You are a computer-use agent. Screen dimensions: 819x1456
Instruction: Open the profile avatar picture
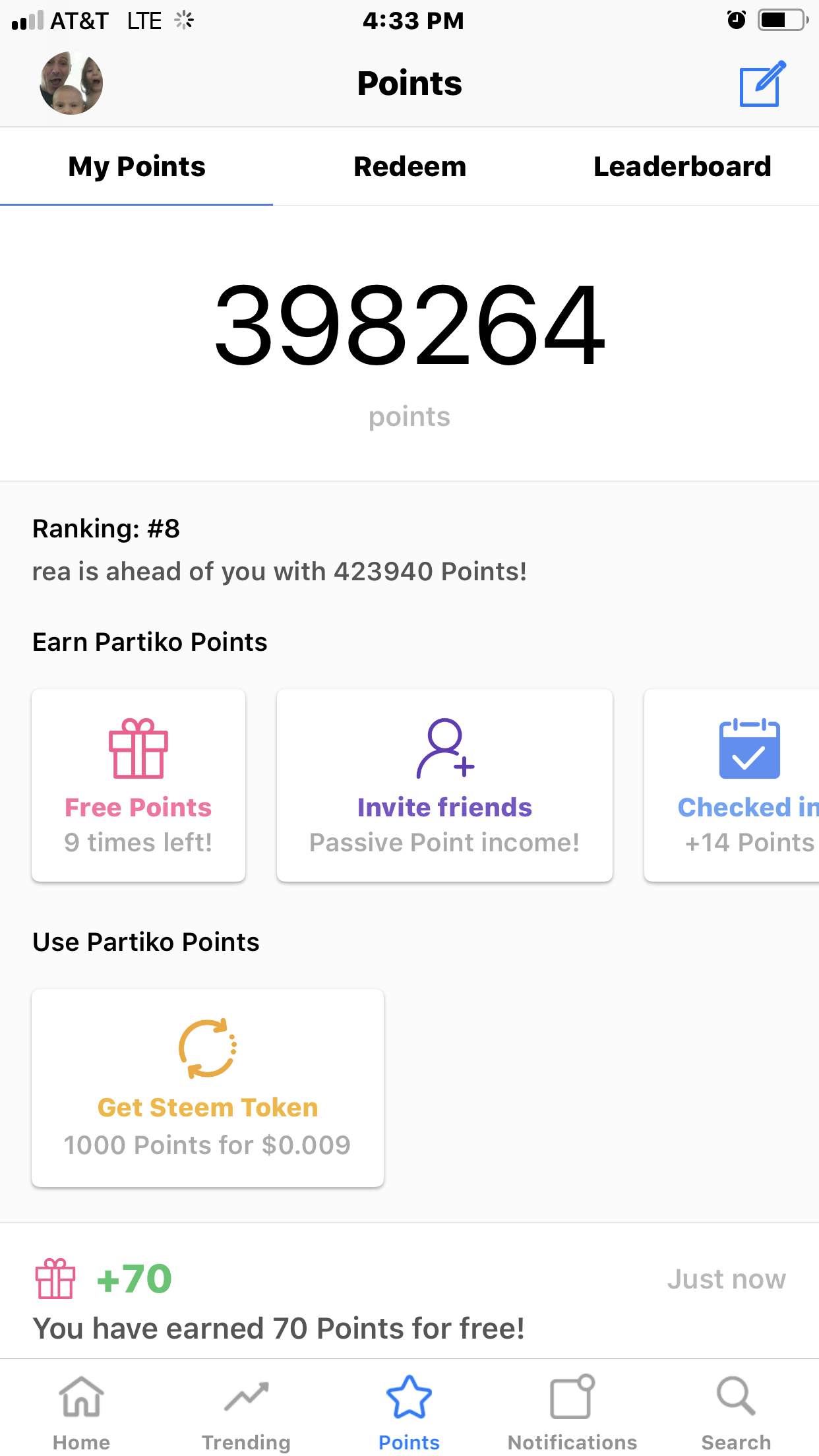click(x=71, y=83)
